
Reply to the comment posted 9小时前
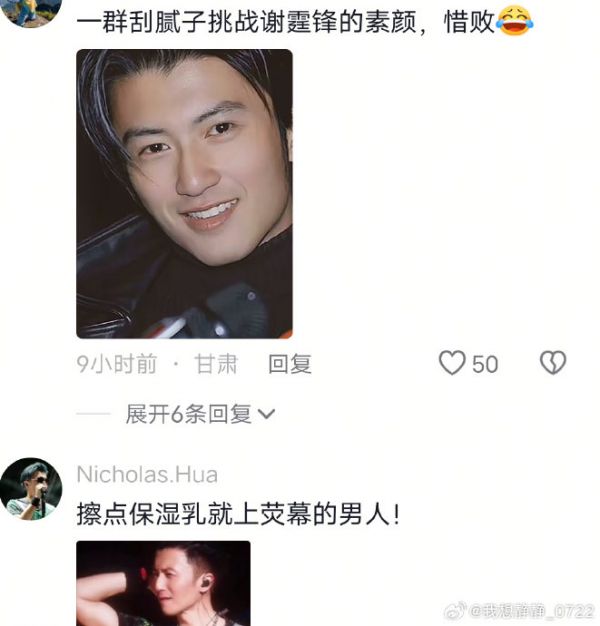click(x=290, y=364)
